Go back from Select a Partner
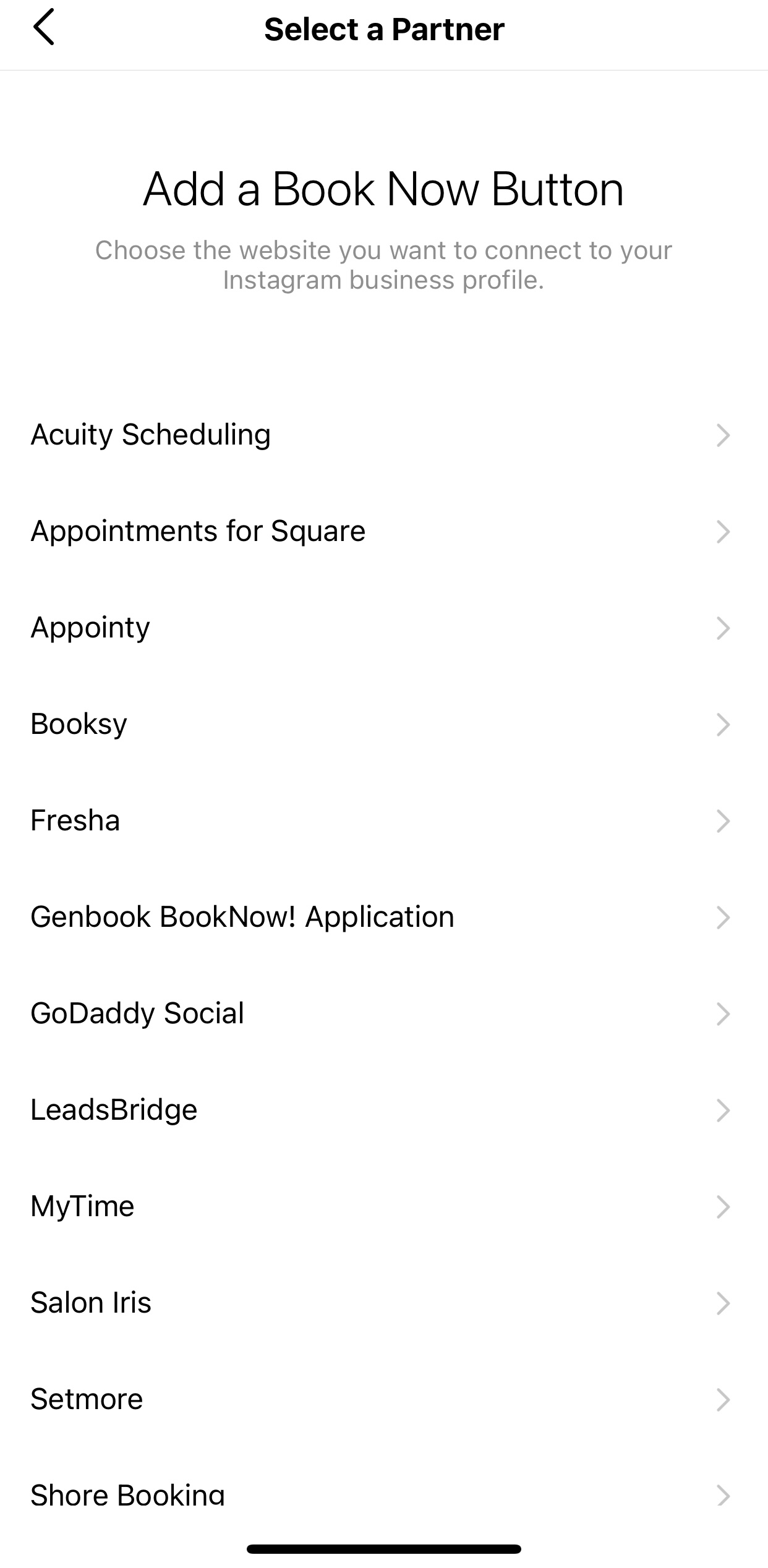Image resolution: width=768 pixels, height=1568 pixels. (x=43, y=28)
